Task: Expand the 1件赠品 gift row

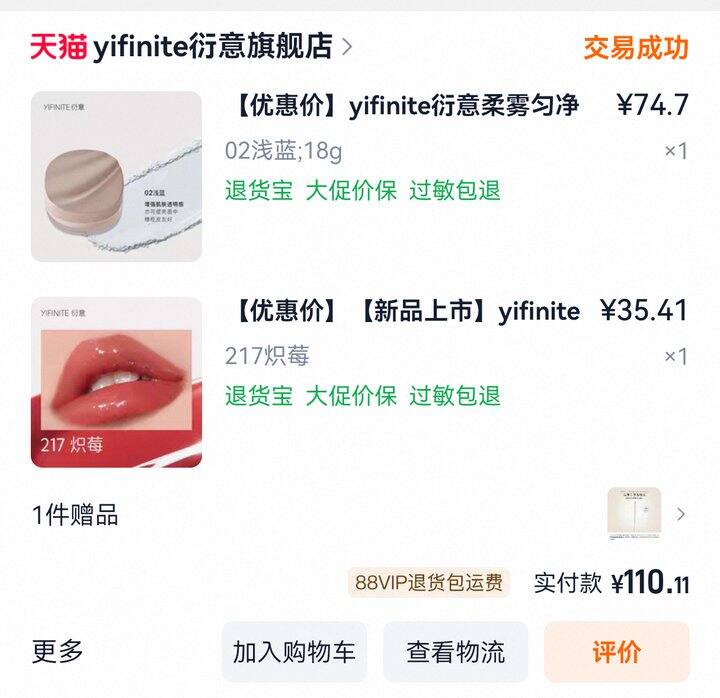Action: coord(359,514)
